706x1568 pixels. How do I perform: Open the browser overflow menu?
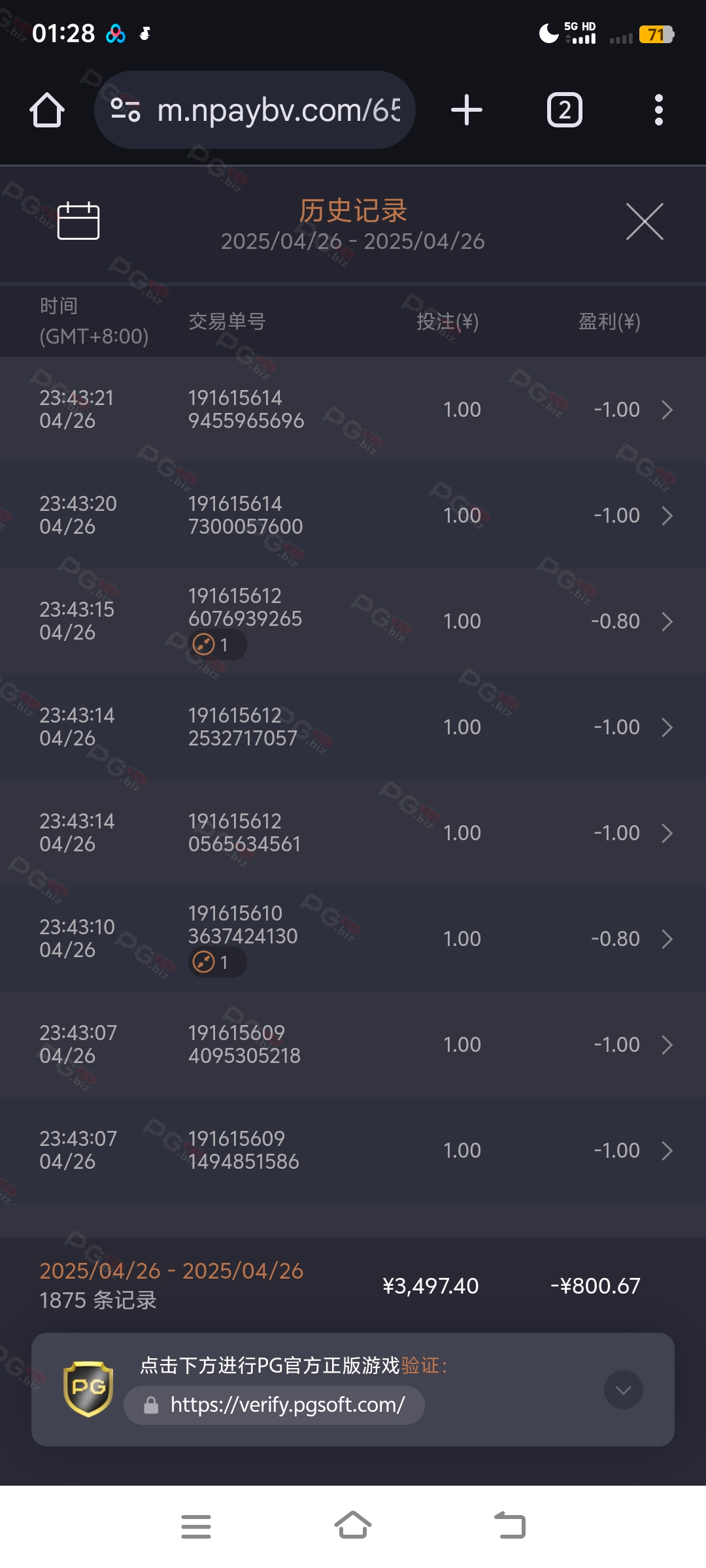point(659,110)
